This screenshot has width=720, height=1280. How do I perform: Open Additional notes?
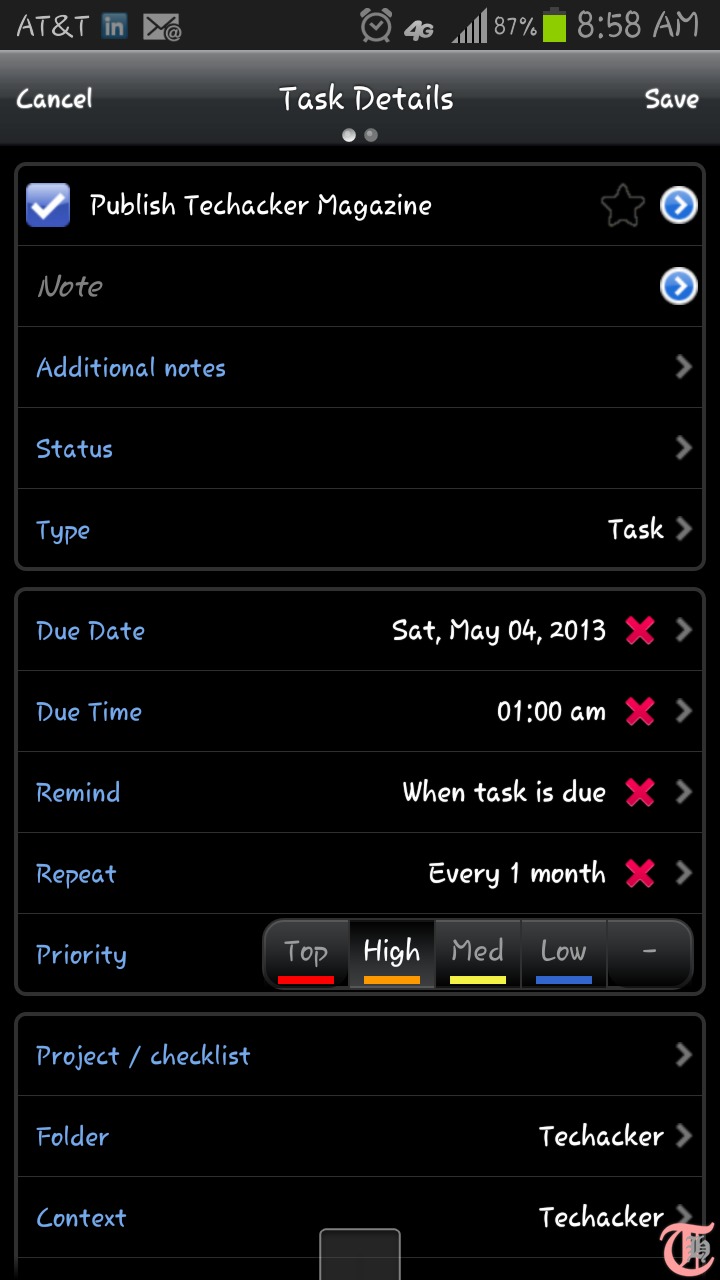pos(360,368)
